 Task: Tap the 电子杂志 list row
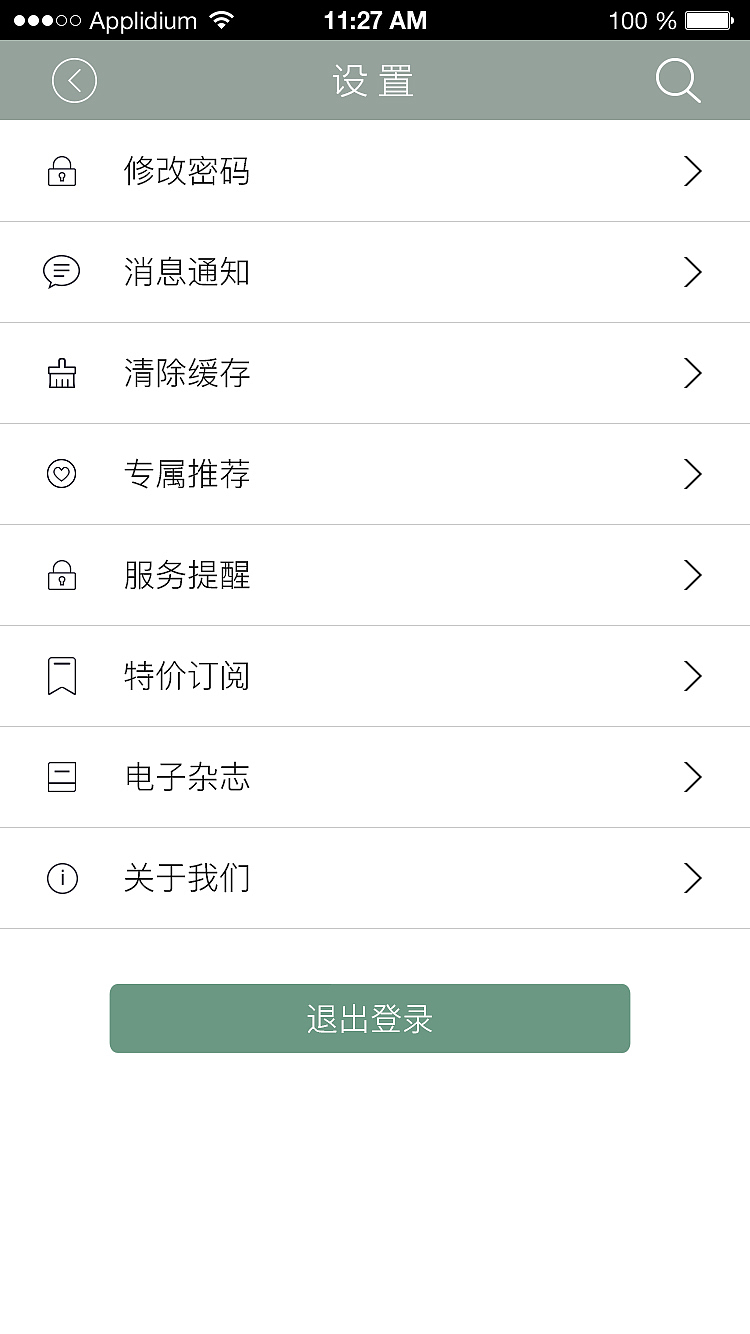point(375,777)
